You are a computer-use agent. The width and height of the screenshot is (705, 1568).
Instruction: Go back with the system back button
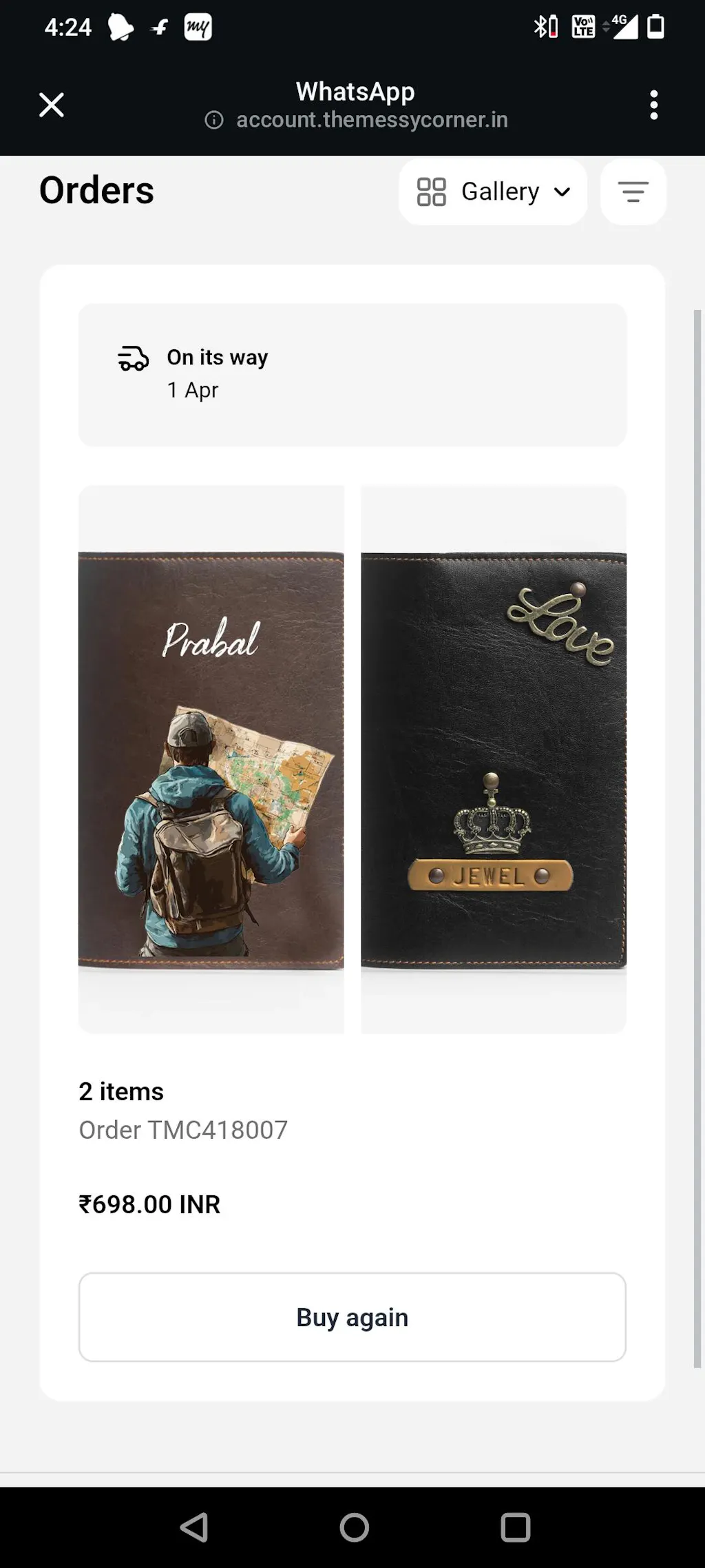[x=194, y=1527]
